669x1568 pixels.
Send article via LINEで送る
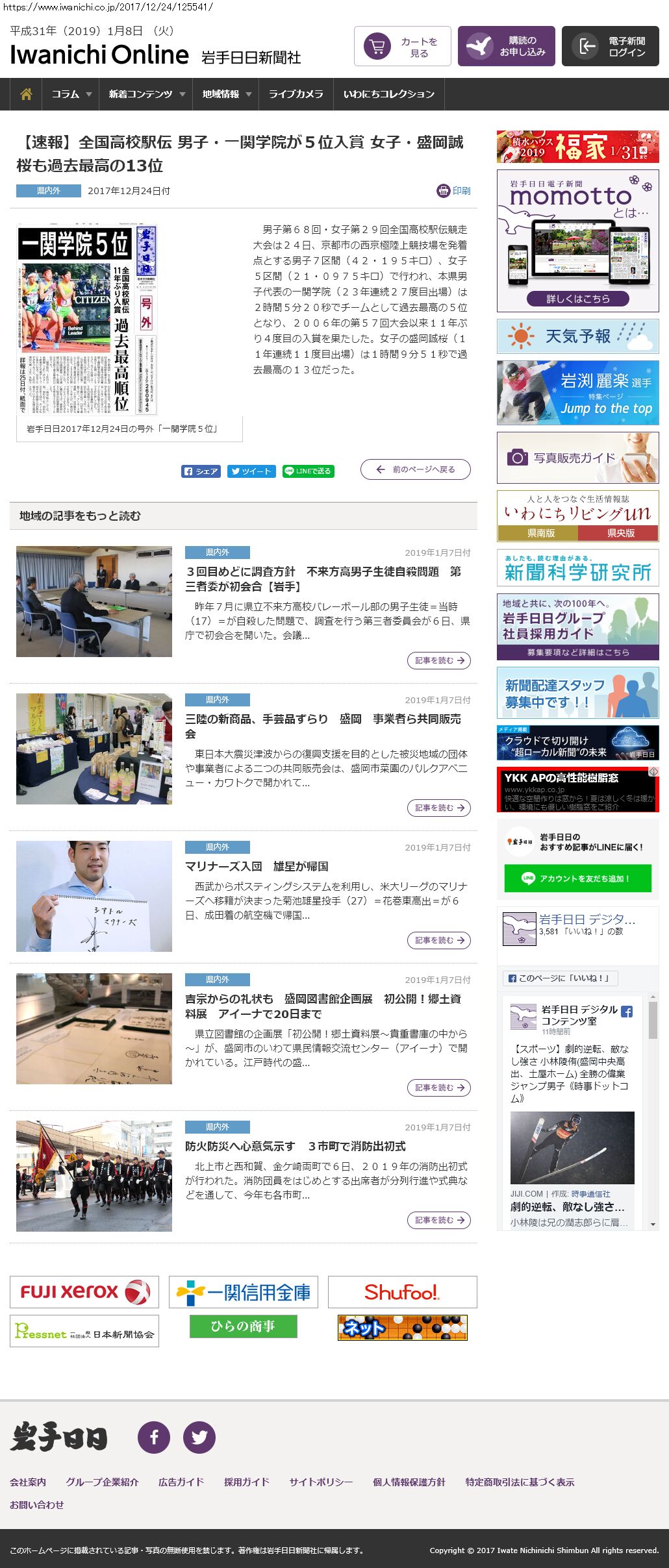pyautogui.click(x=309, y=471)
